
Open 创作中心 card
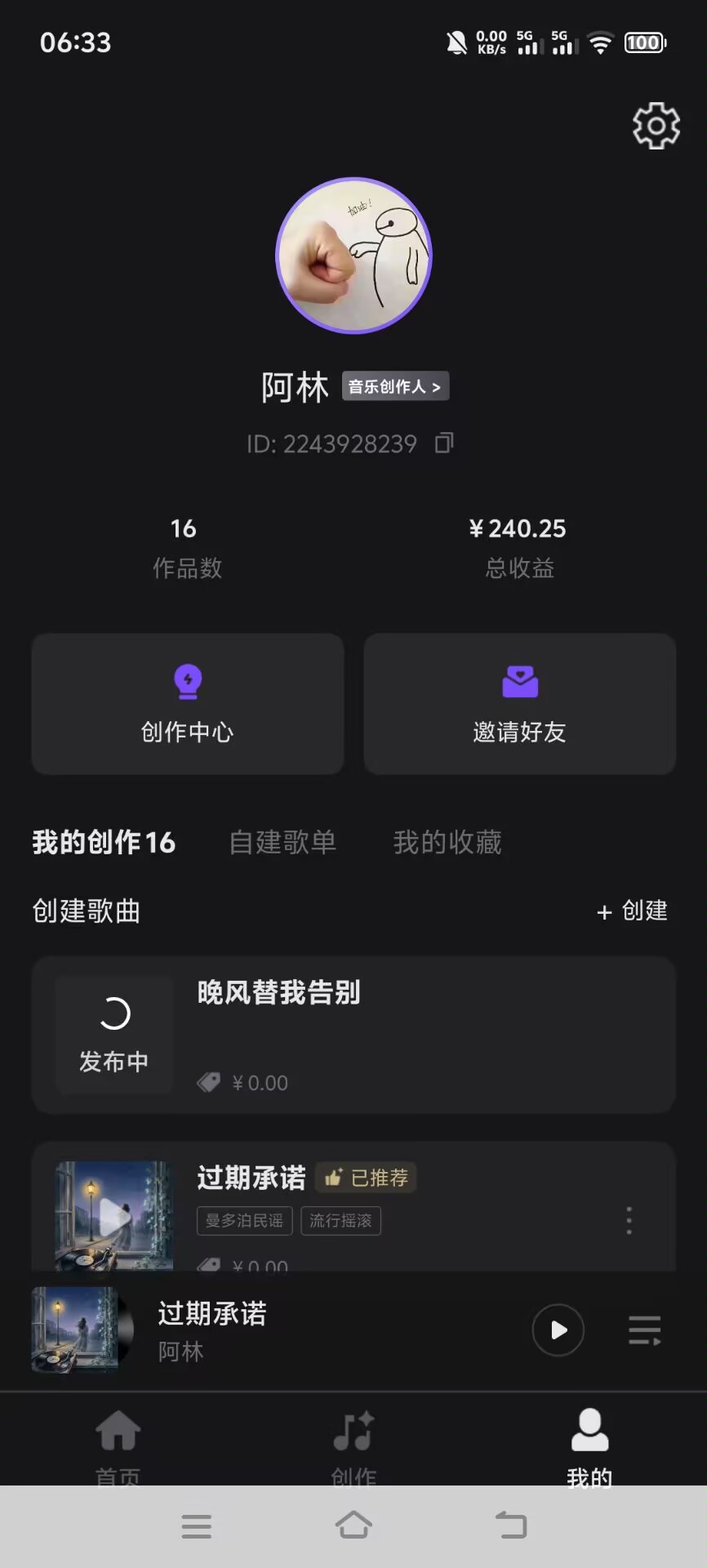(188, 704)
